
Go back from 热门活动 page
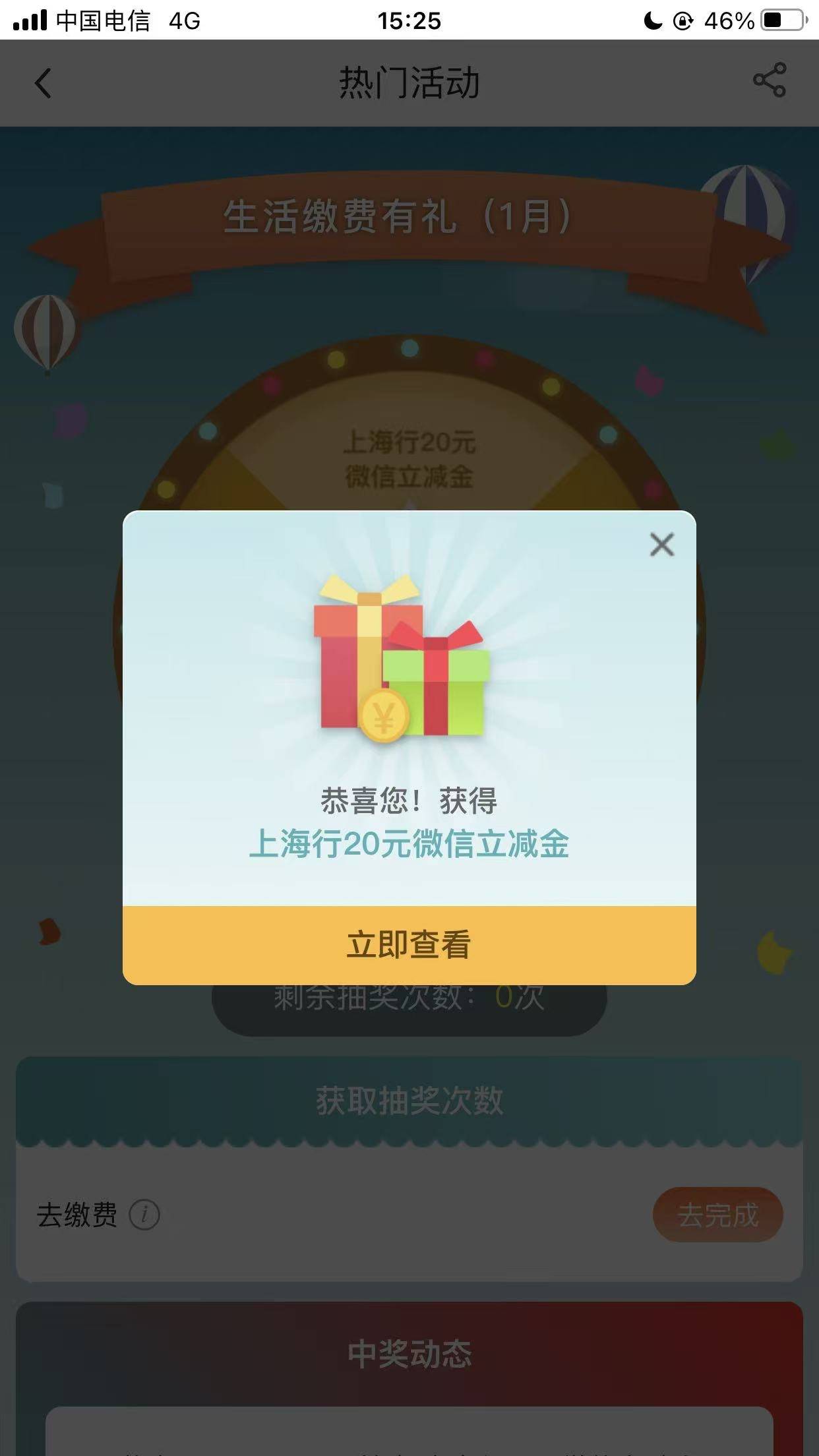(43, 83)
